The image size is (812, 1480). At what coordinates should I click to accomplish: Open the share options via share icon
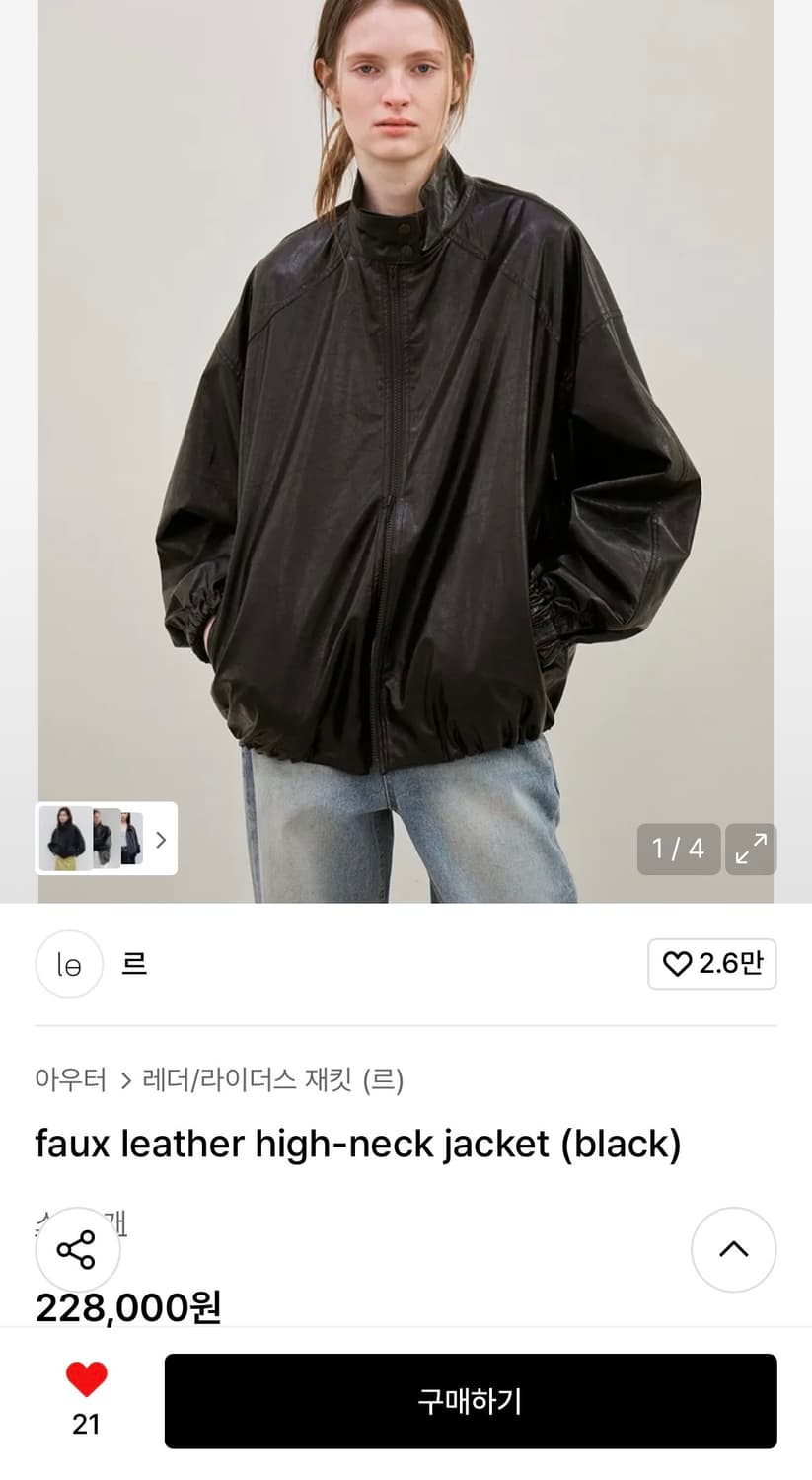pyautogui.click(x=77, y=1249)
